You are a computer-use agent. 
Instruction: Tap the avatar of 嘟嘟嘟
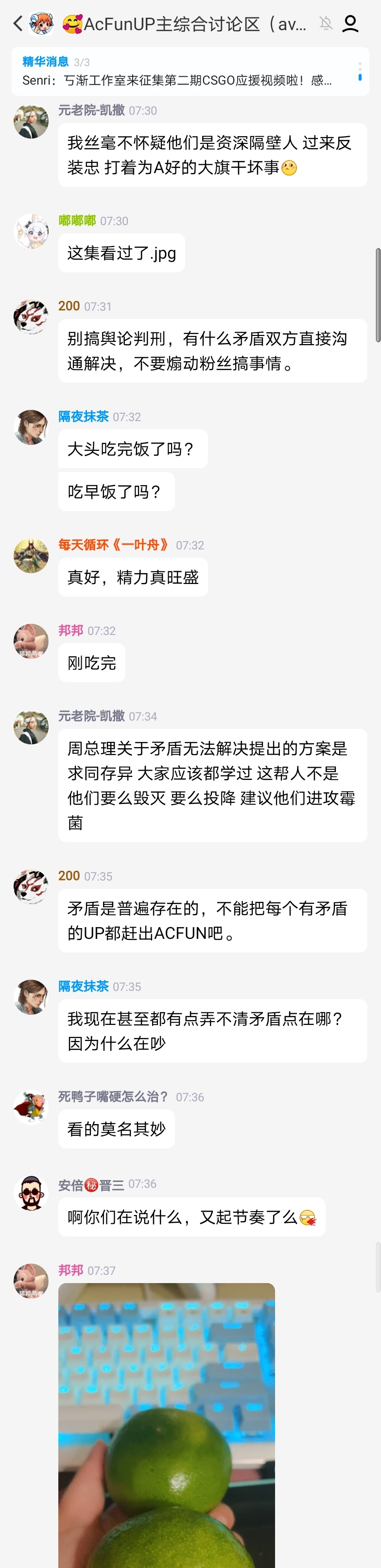(x=31, y=231)
